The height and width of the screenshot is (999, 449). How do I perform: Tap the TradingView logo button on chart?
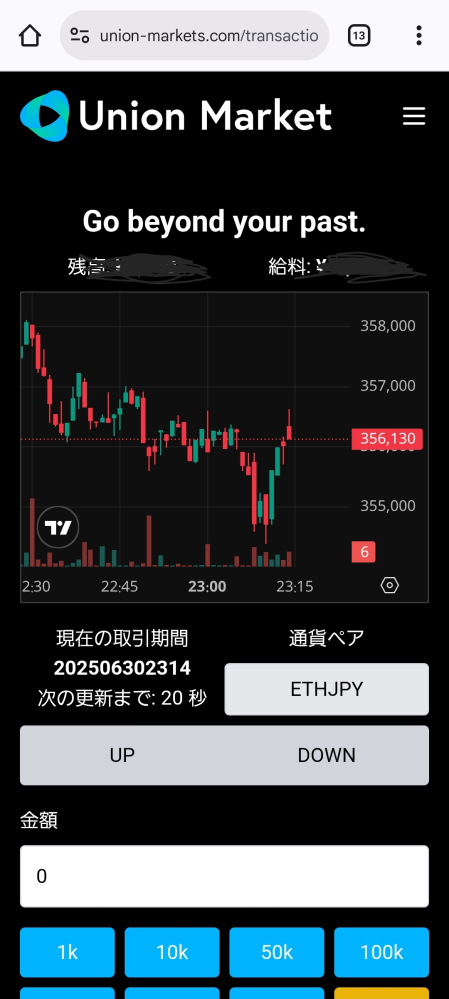58,528
